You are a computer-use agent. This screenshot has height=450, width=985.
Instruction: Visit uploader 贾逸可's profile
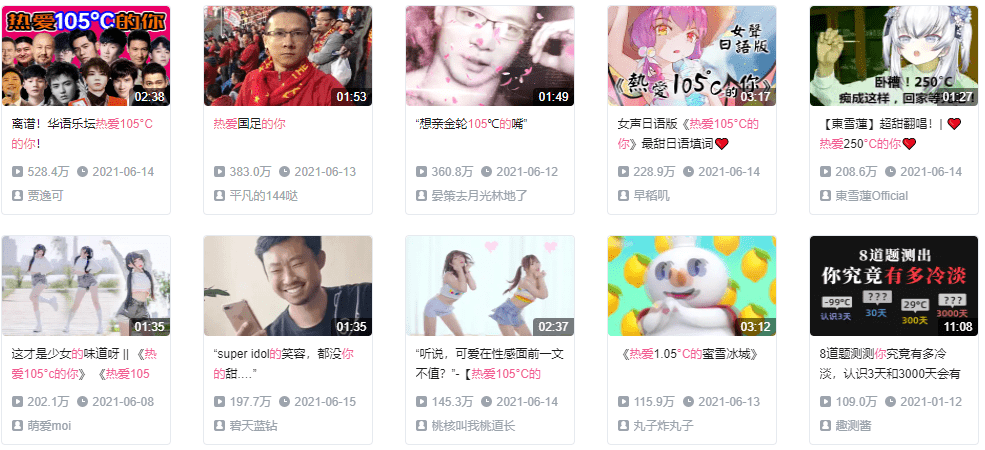(x=45, y=196)
